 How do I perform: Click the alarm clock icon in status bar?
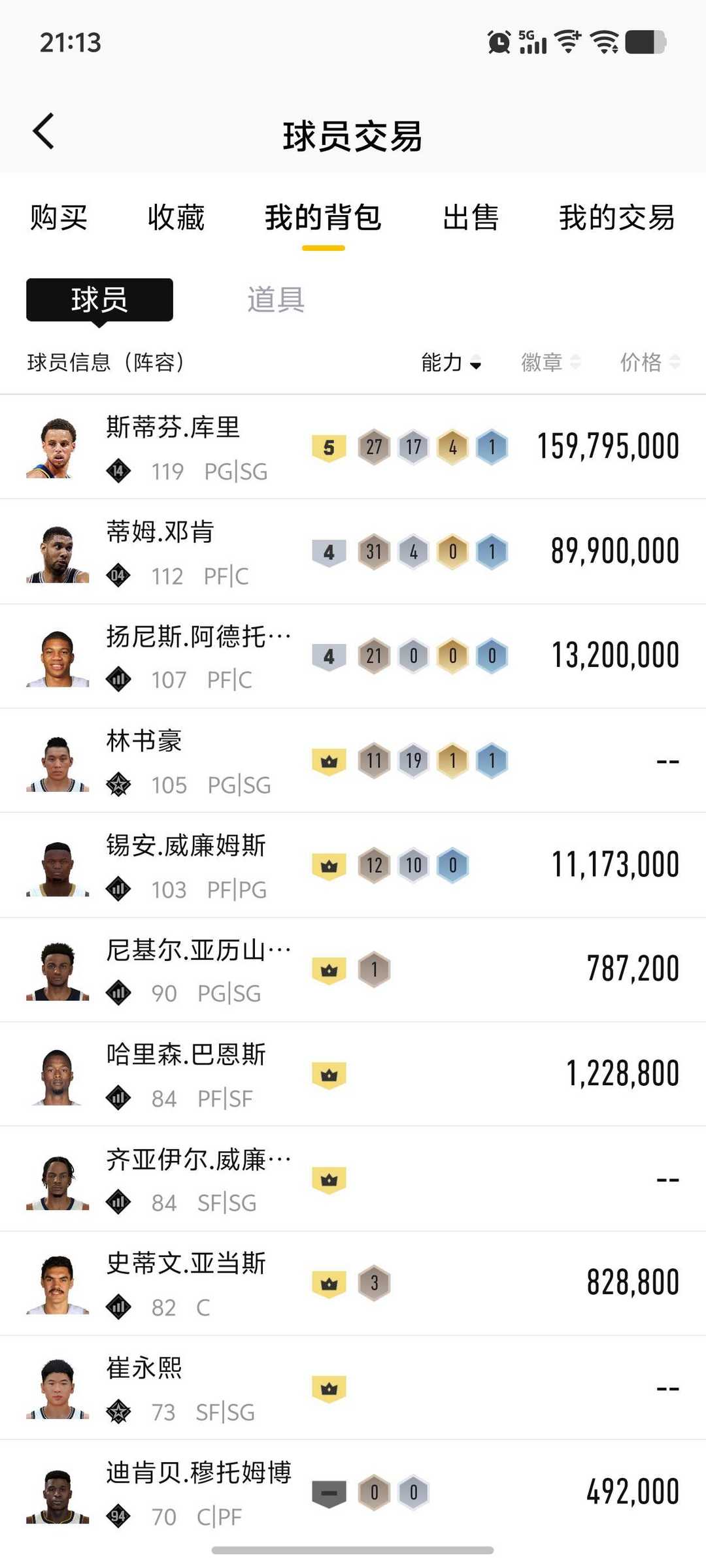tap(498, 42)
